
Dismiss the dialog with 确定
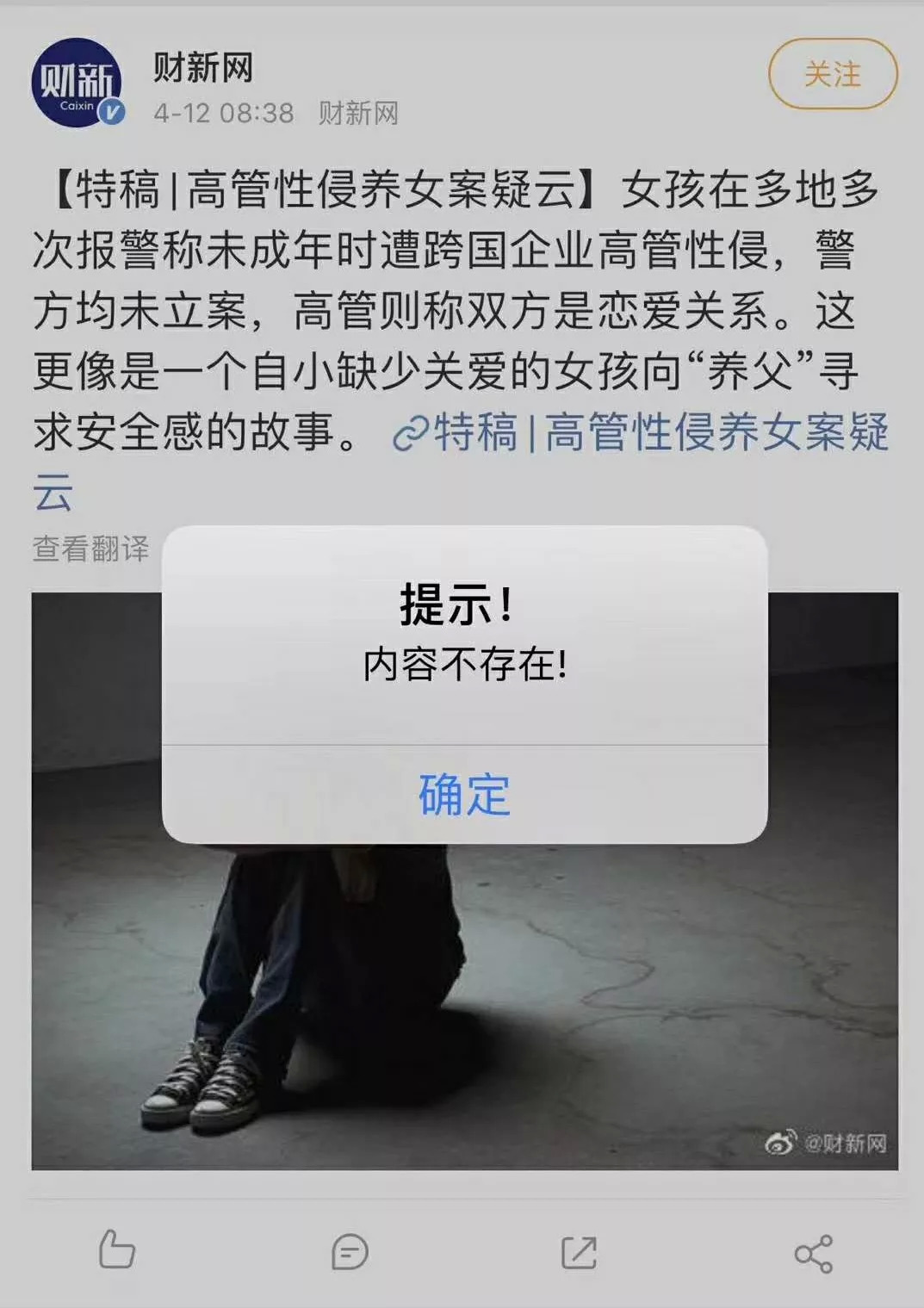click(x=464, y=794)
